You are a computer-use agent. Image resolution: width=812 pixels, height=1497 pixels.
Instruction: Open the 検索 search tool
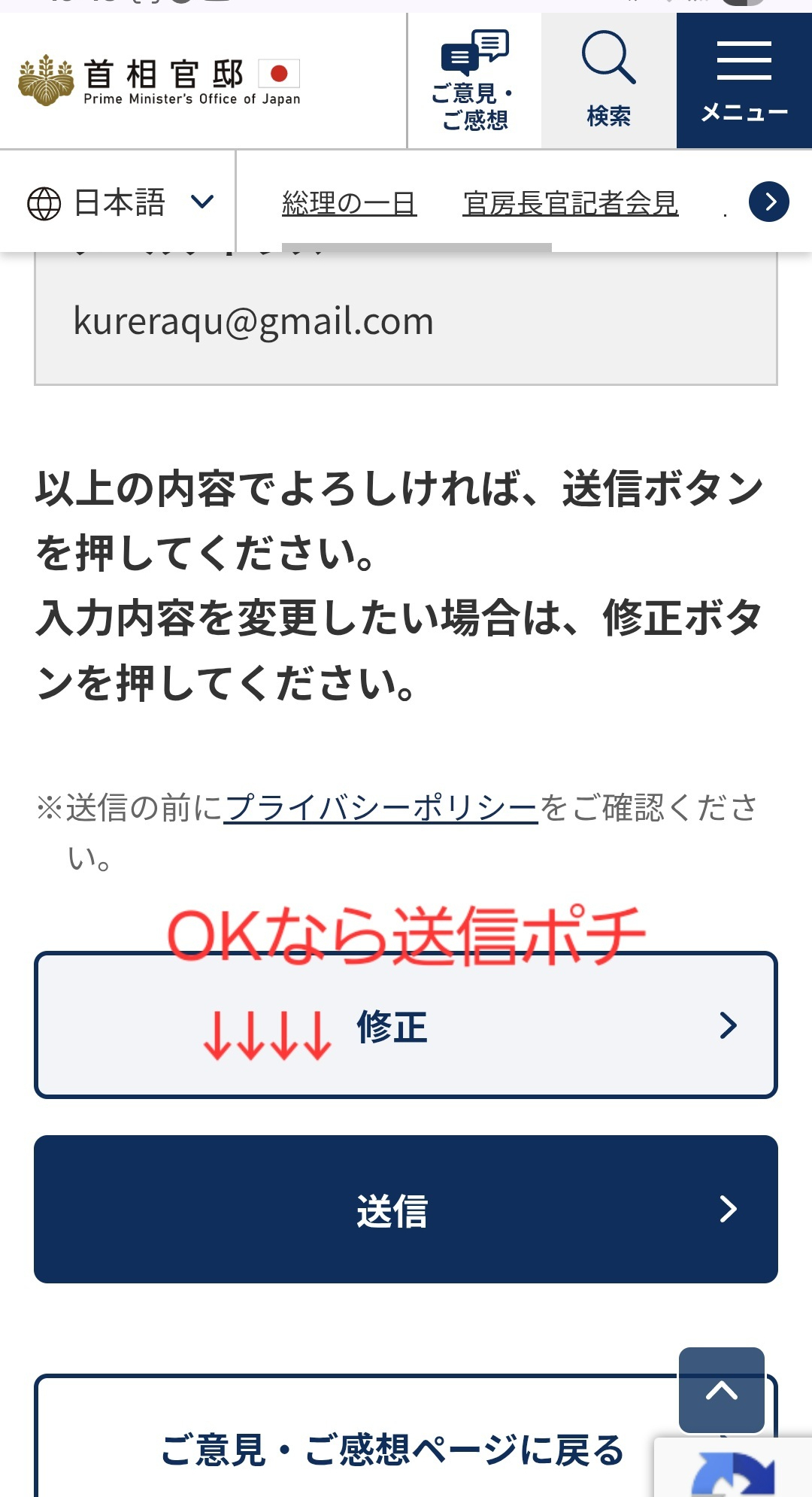[x=608, y=81]
